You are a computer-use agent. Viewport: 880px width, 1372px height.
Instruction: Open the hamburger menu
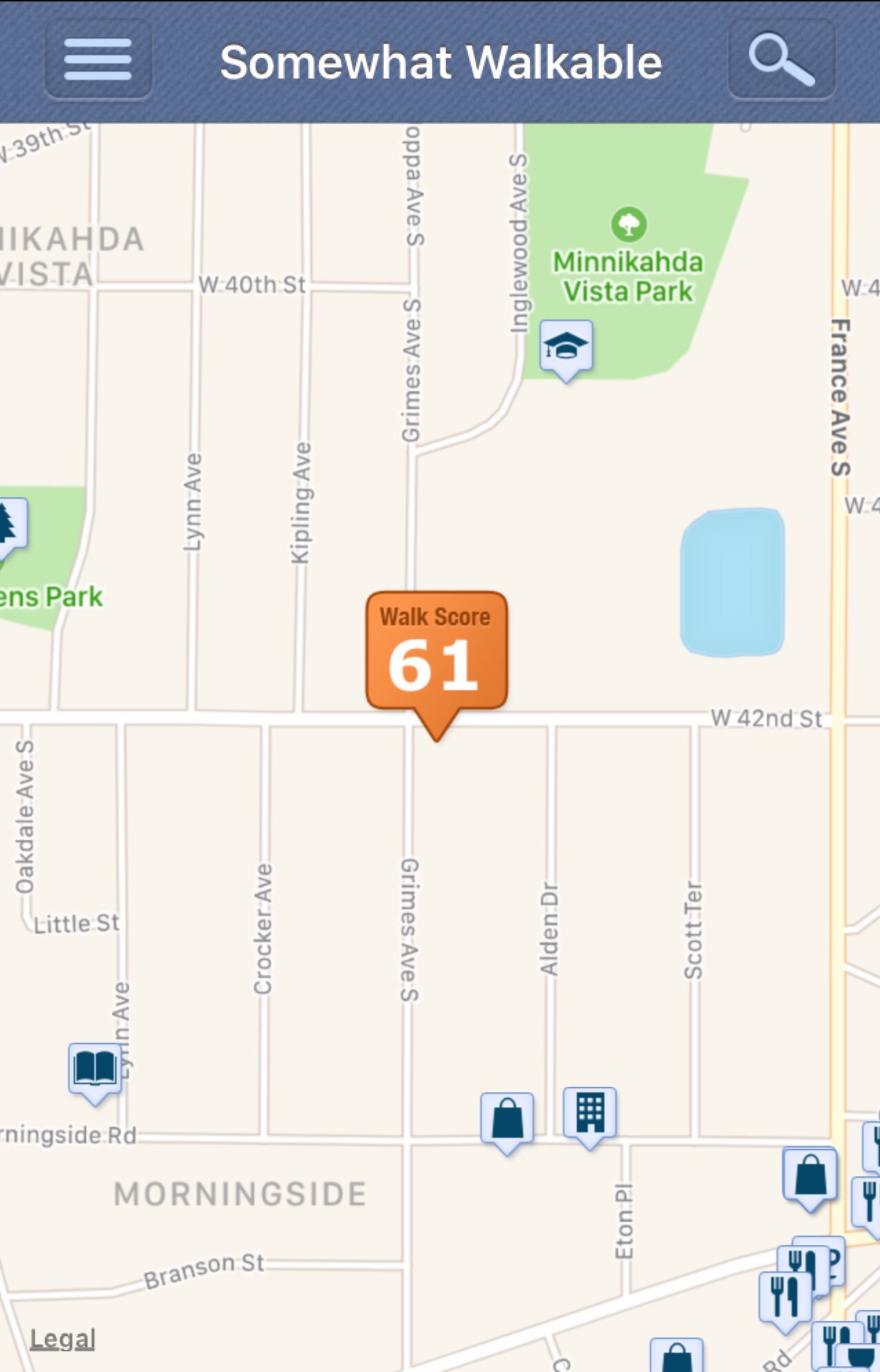98,60
